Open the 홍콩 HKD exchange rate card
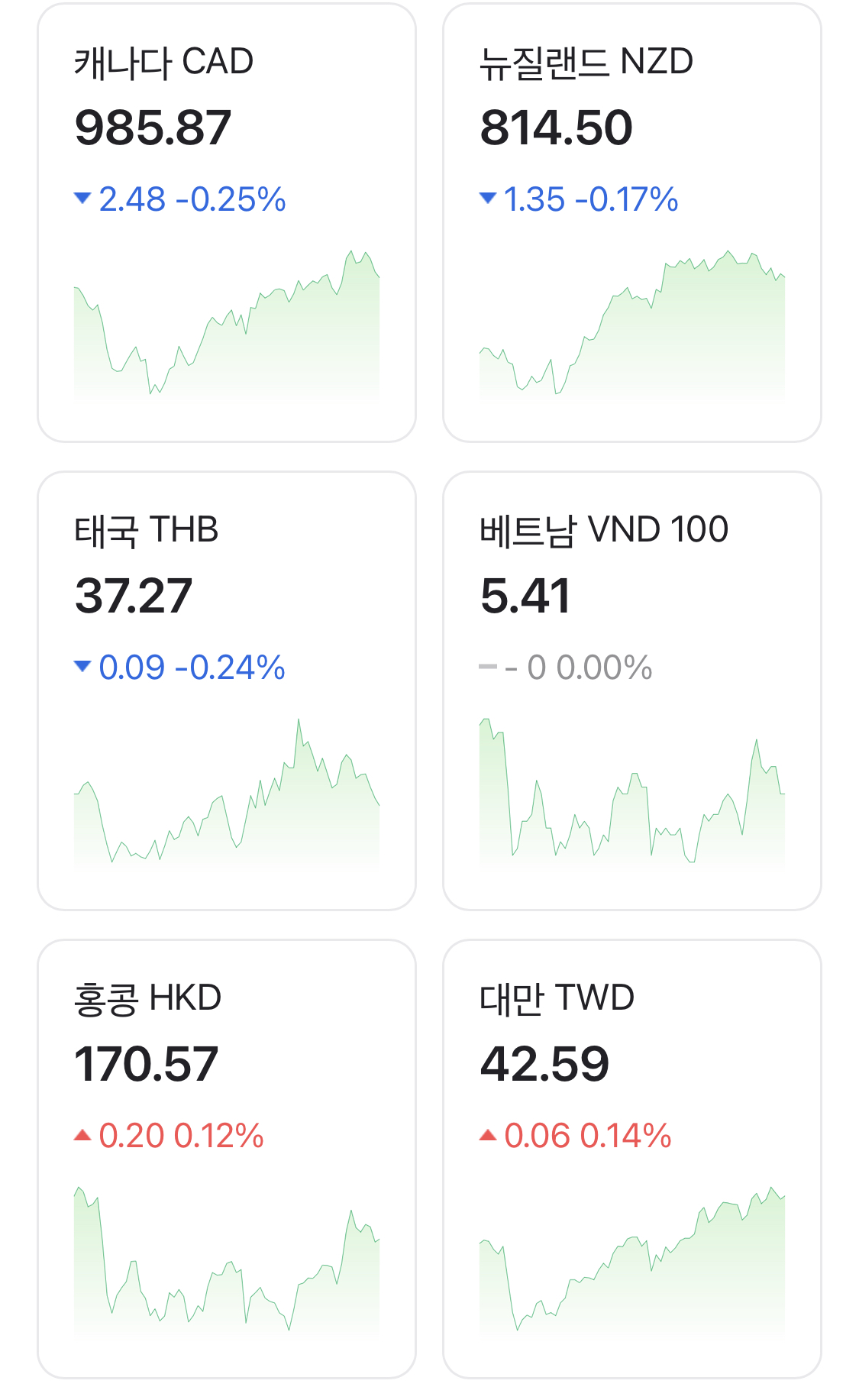 tap(227, 1159)
